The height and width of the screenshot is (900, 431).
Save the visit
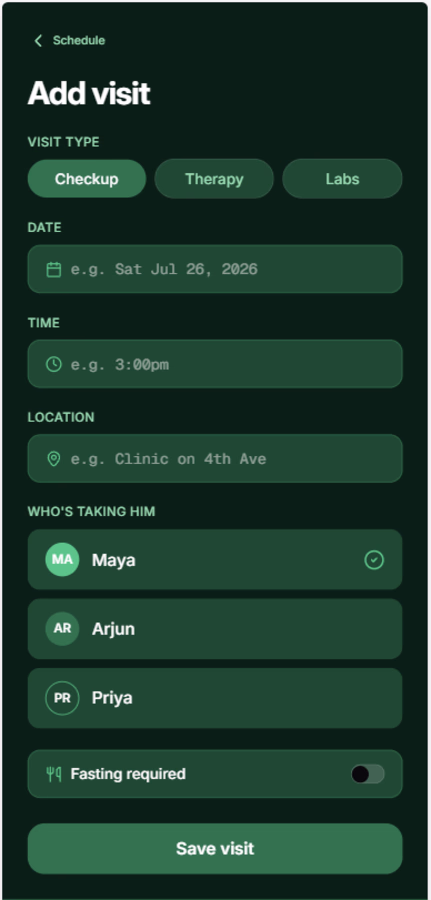point(215,848)
